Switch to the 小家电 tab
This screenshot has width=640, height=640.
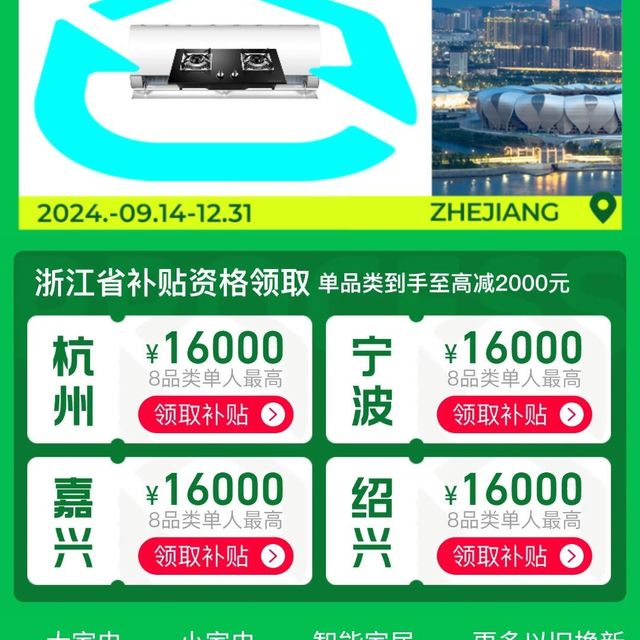[218, 634]
